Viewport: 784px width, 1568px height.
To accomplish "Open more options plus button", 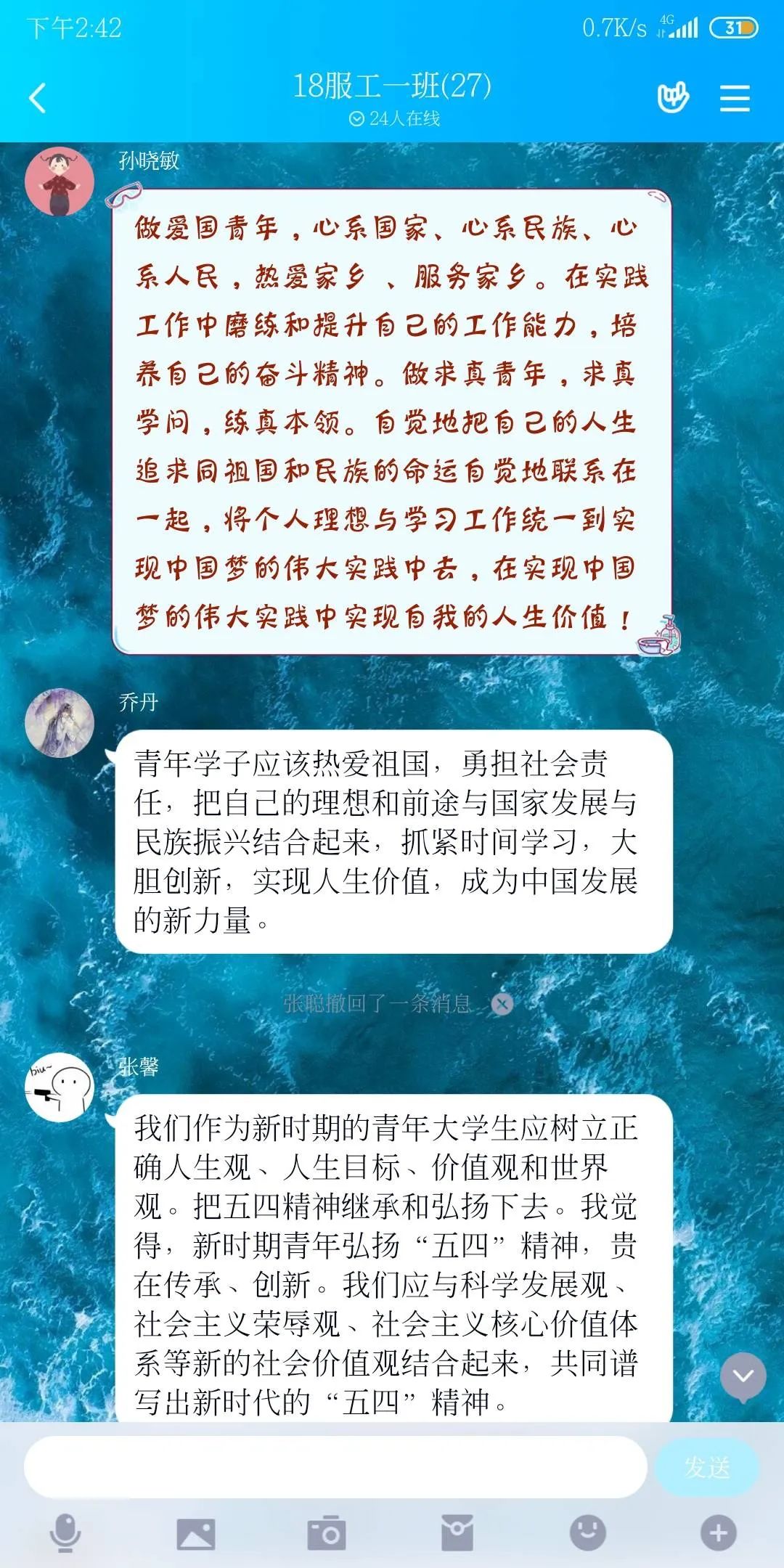I will (x=719, y=1533).
